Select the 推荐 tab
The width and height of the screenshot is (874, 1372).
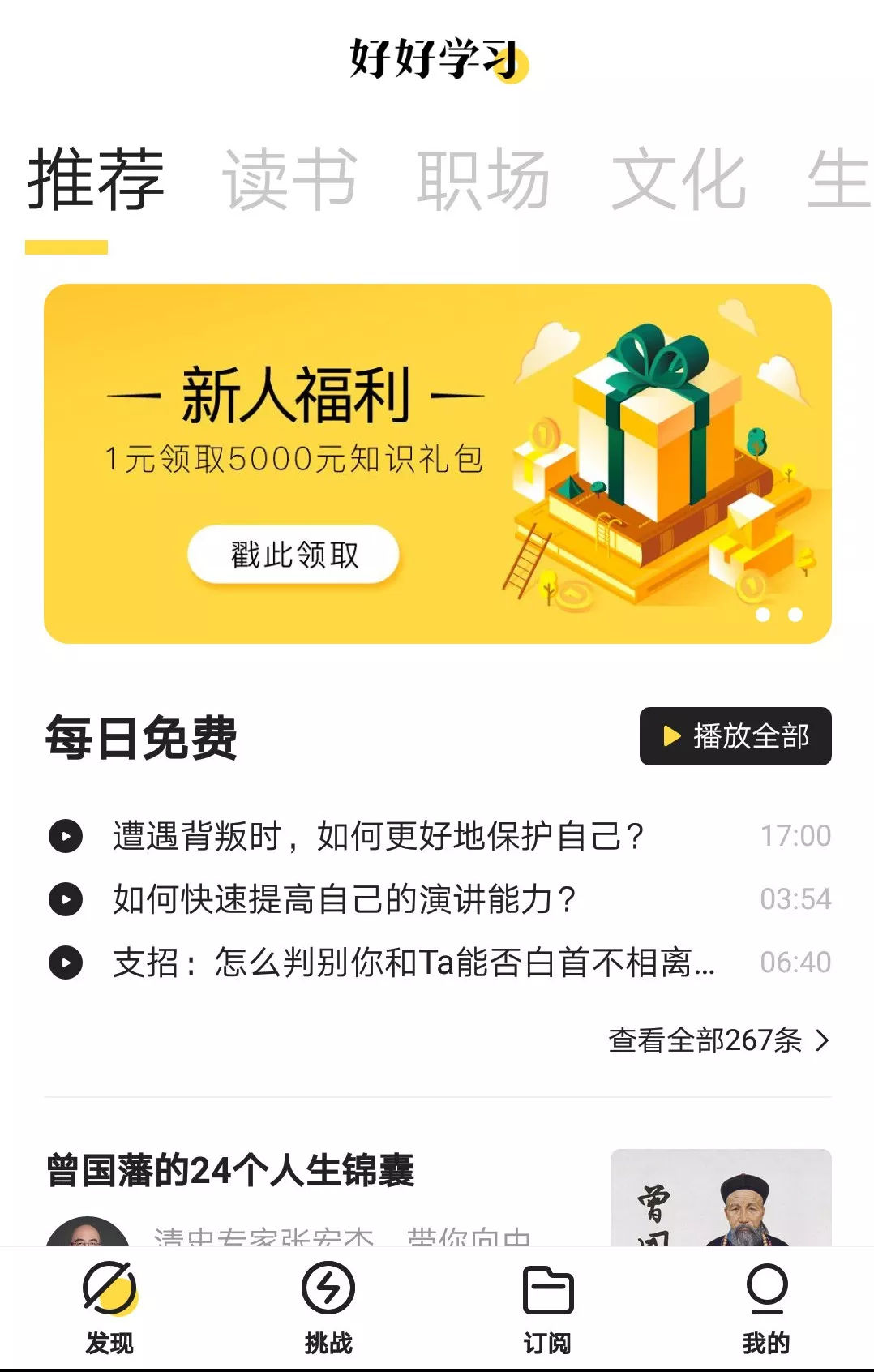pos(96,179)
